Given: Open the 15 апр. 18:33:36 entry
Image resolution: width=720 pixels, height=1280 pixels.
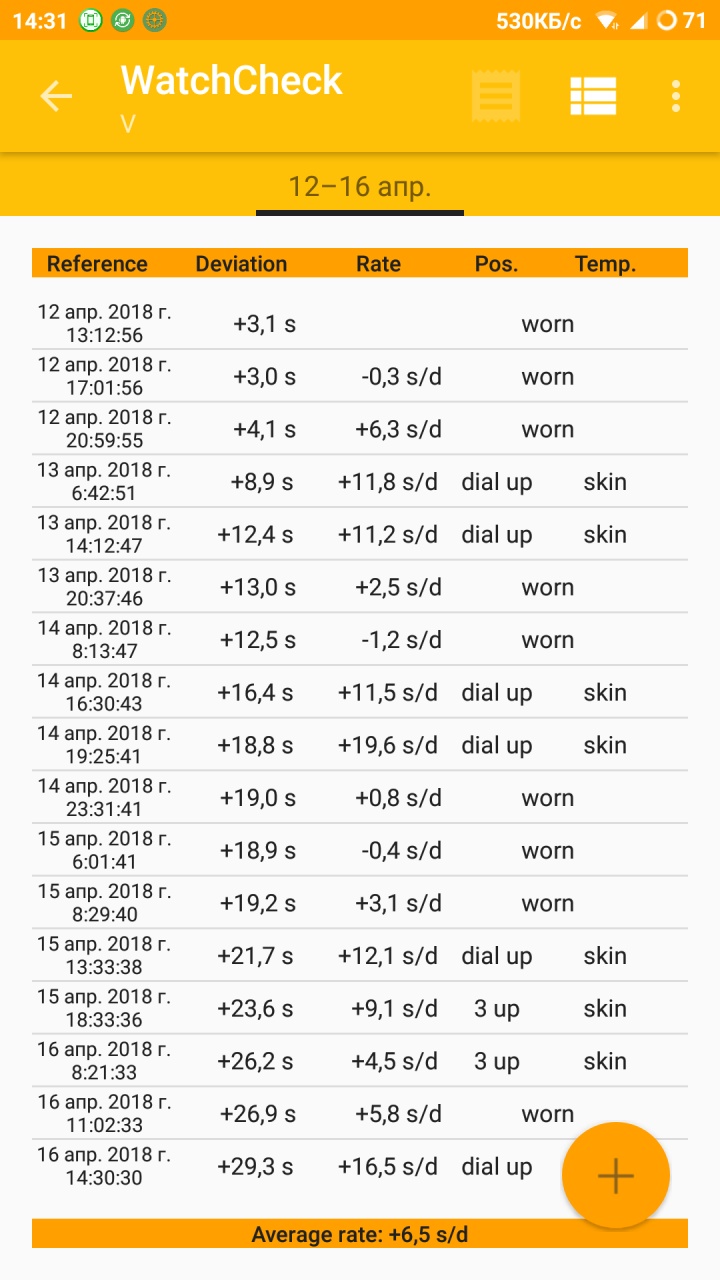Looking at the screenshot, I should coord(360,1008).
